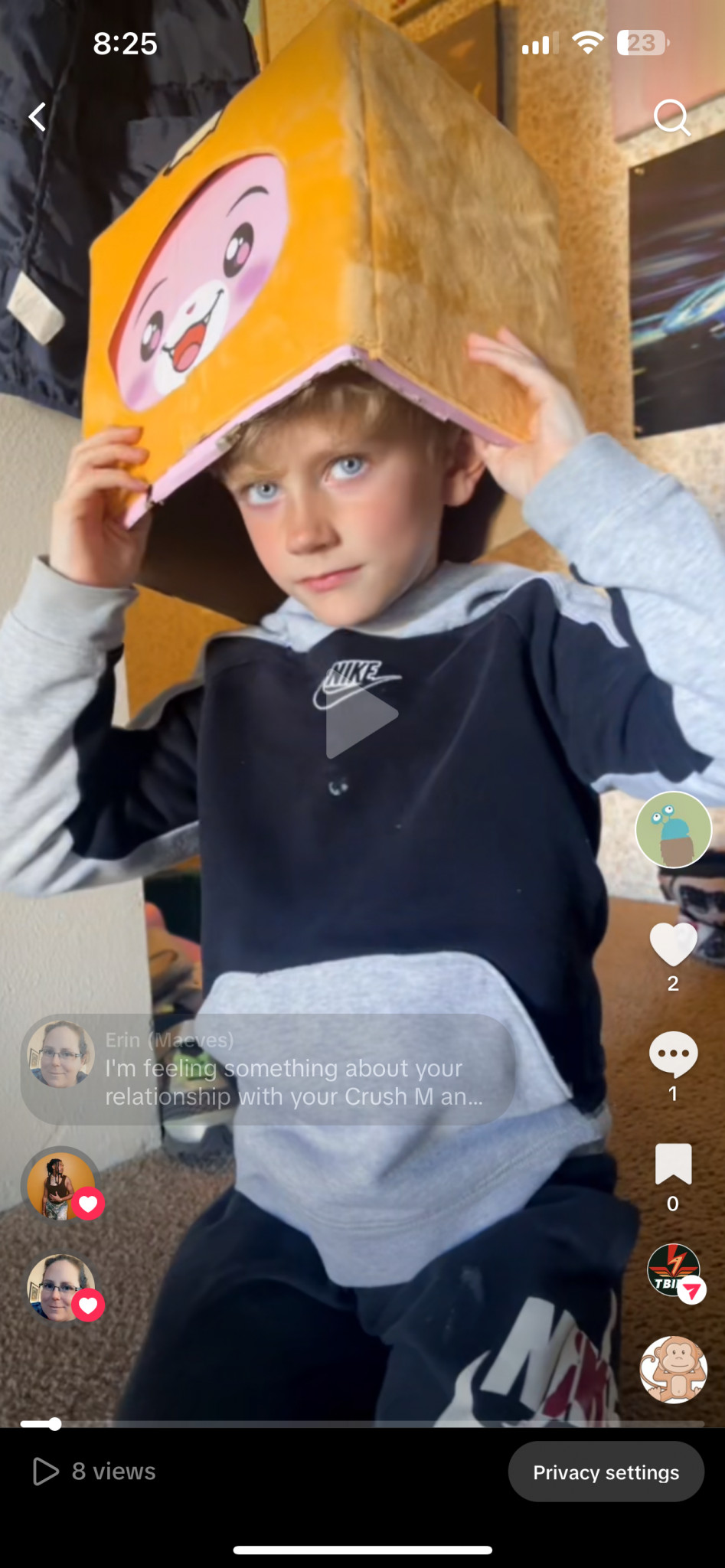Open Erin (Maeves) comment bubble

pos(268,1070)
